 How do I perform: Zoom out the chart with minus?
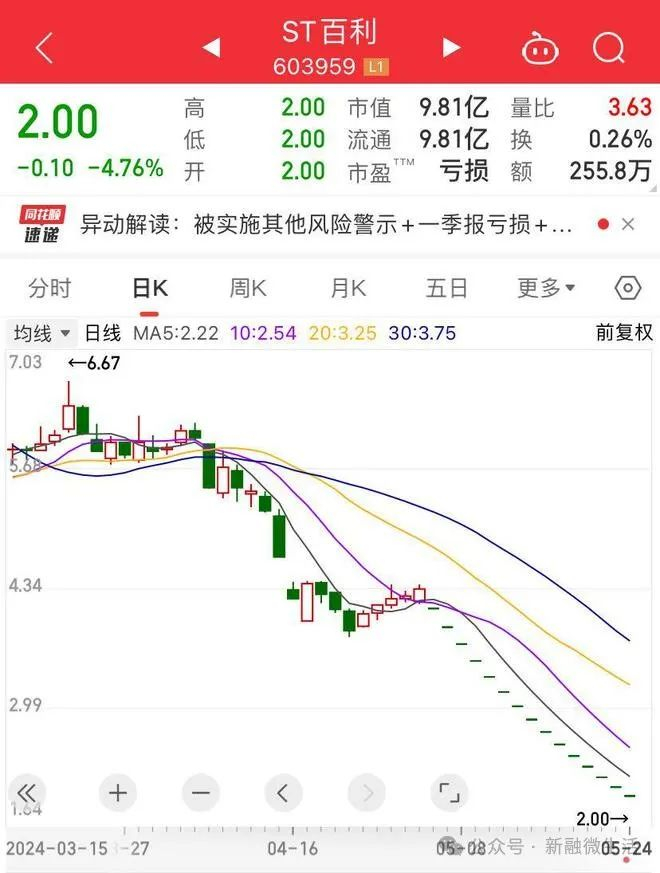click(x=201, y=794)
